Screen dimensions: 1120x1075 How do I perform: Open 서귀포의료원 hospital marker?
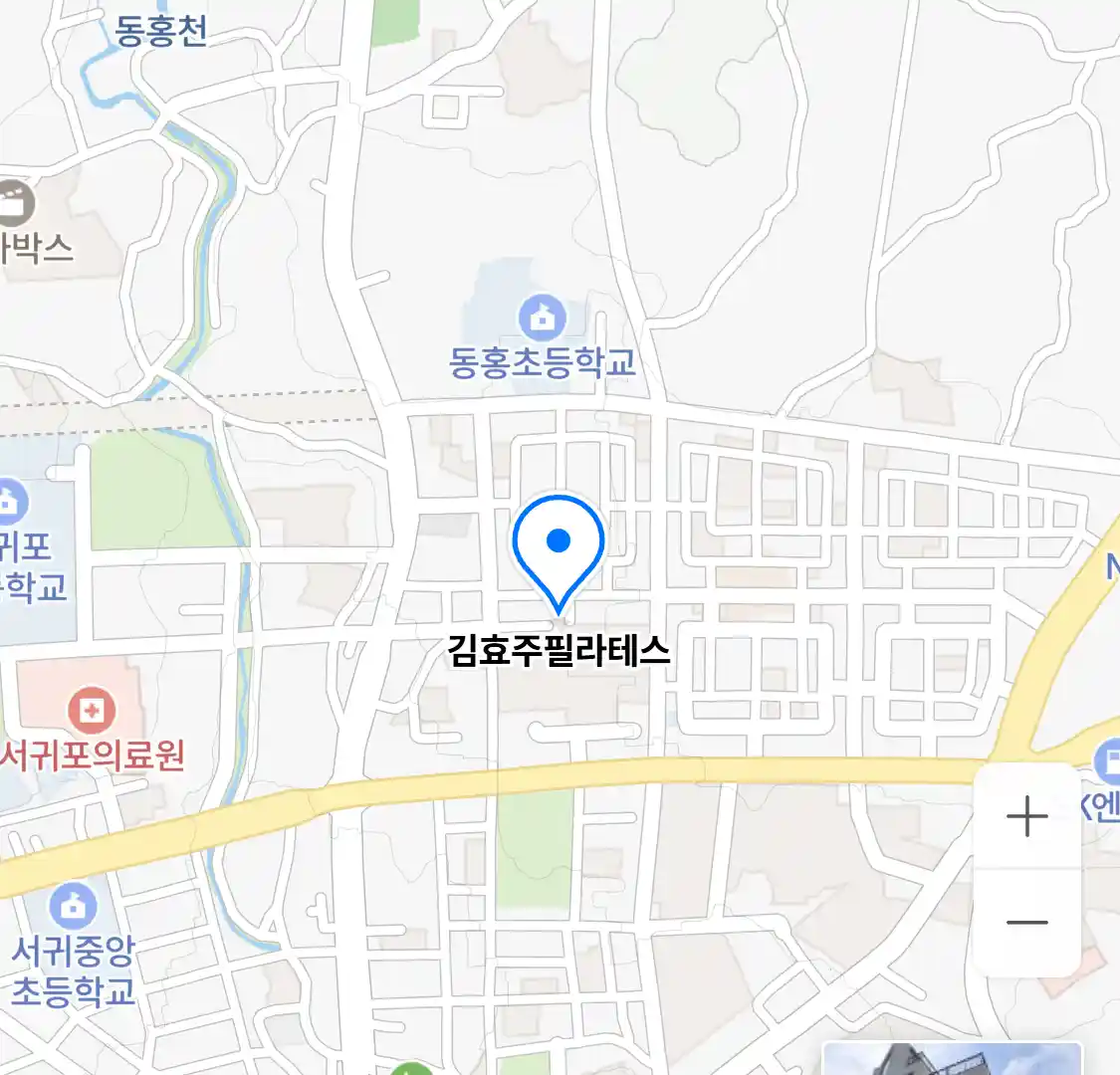pyautogui.click(x=92, y=711)
